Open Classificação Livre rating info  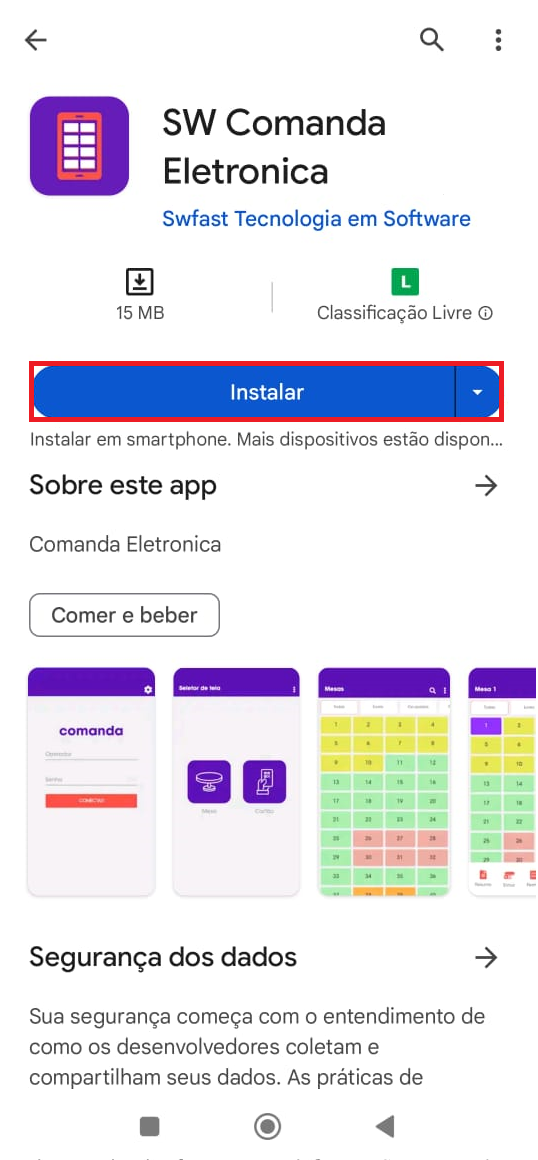405,313
